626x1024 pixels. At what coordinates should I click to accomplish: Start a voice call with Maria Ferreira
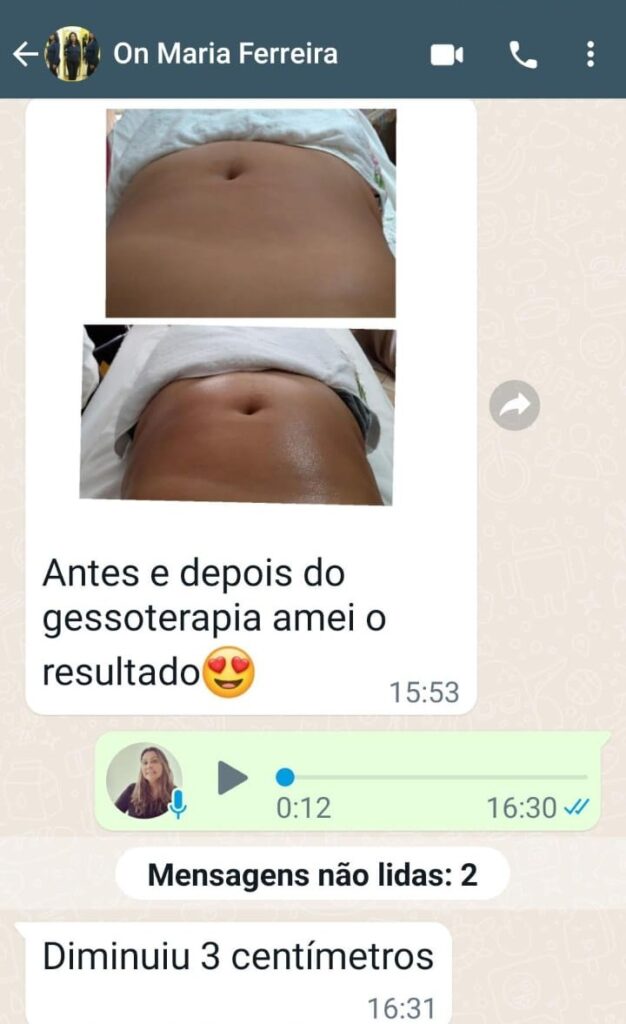click(523, 55)
